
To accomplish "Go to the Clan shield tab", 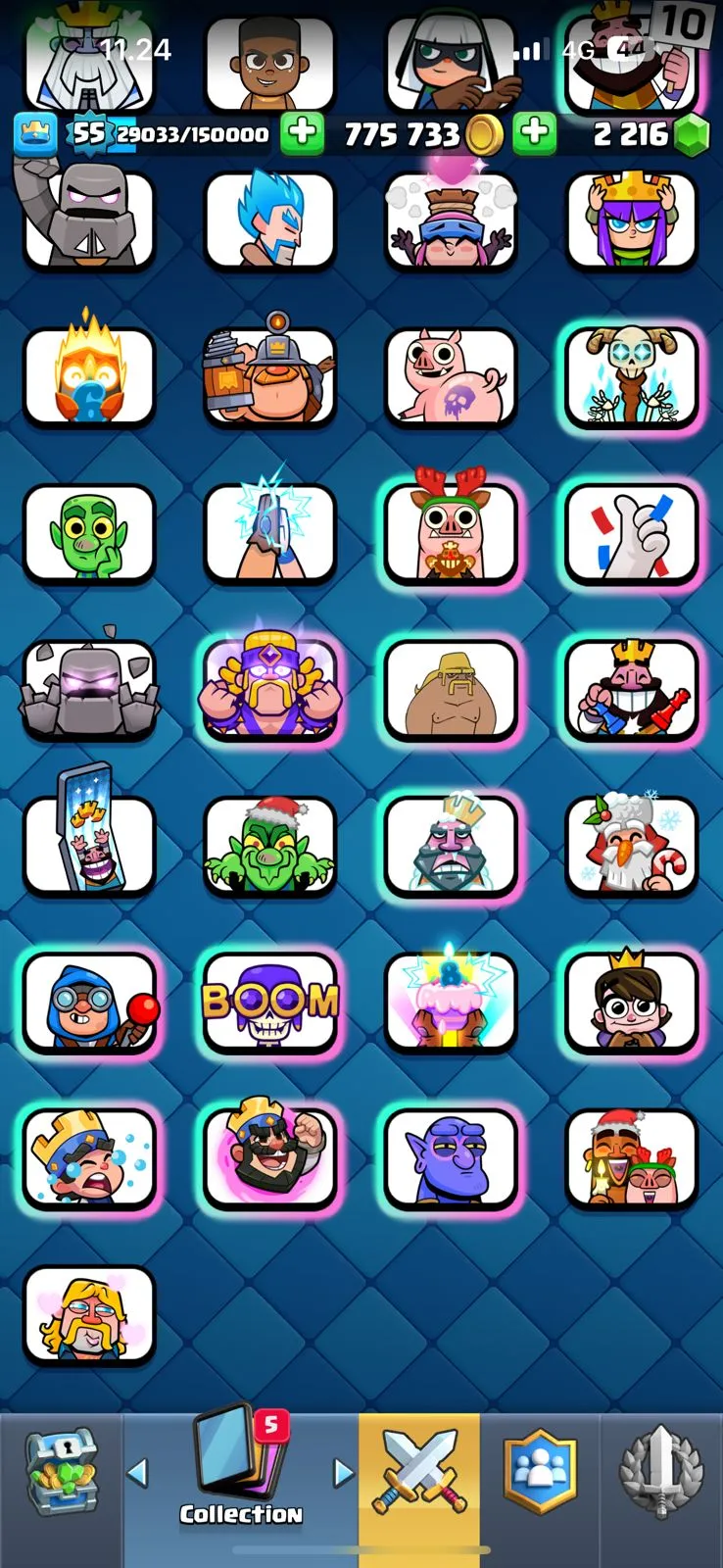I will coord(540,1472).
